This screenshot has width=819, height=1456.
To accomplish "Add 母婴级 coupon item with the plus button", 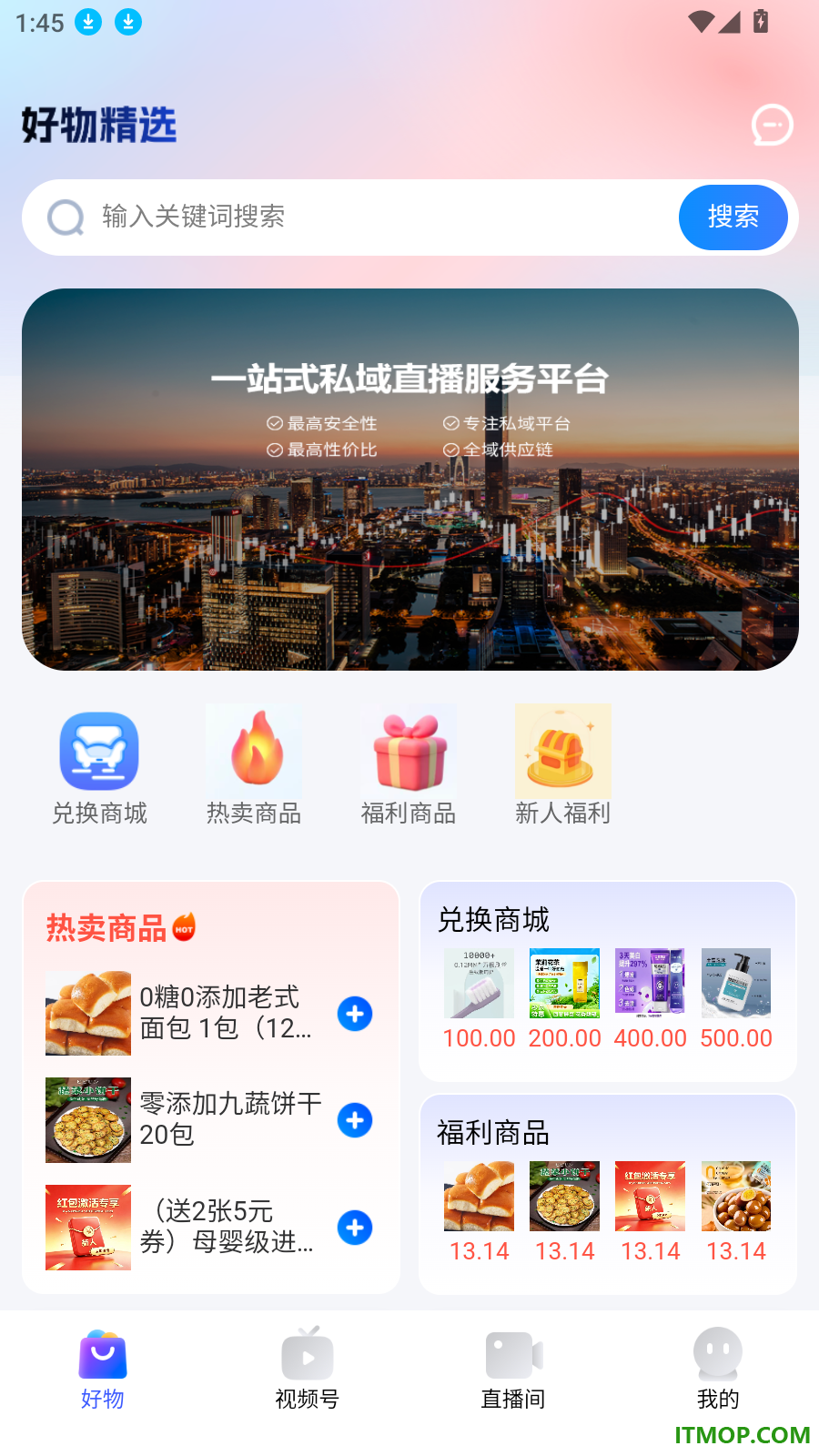I will tap(355, 1228).
